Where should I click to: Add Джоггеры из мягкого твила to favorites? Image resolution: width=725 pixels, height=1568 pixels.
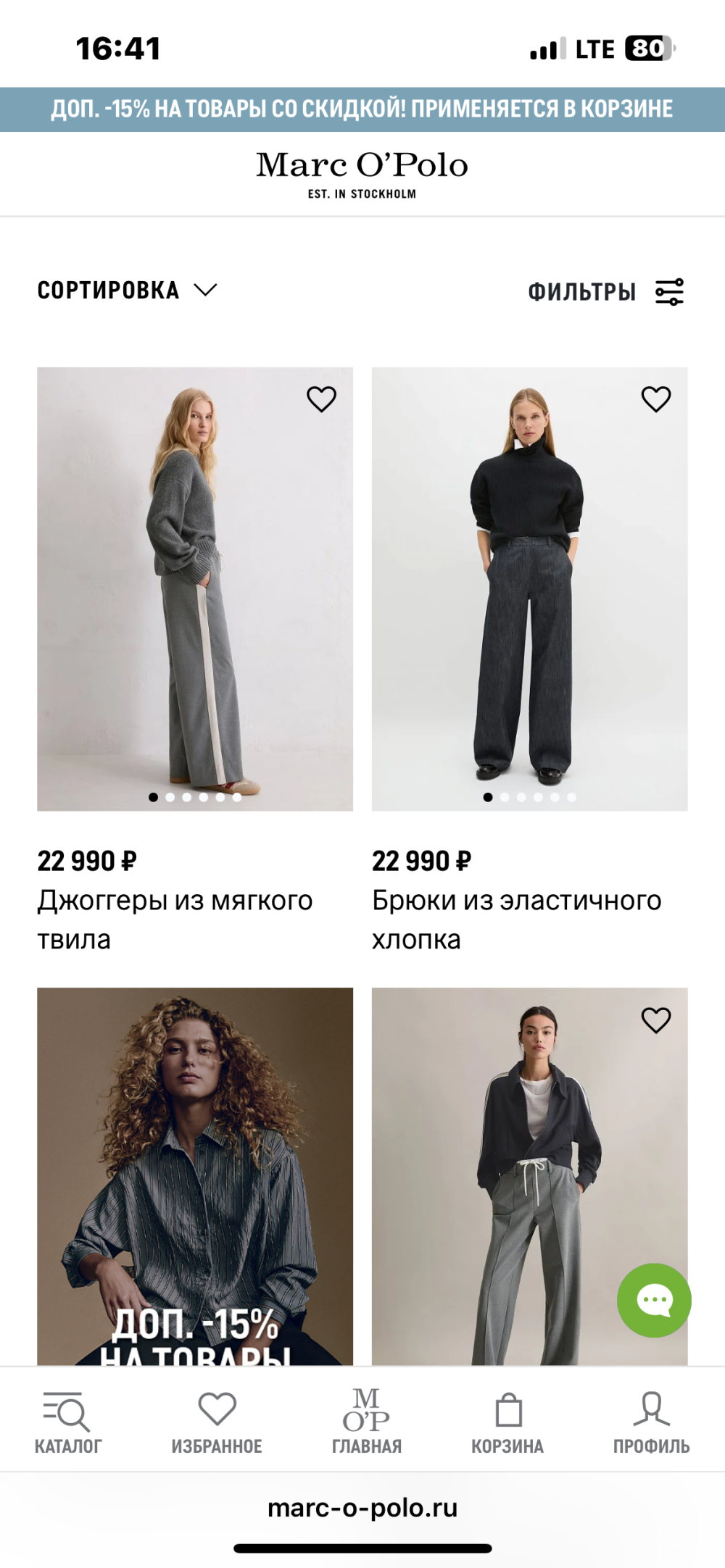pyautogui.click(x=321, y=399)
